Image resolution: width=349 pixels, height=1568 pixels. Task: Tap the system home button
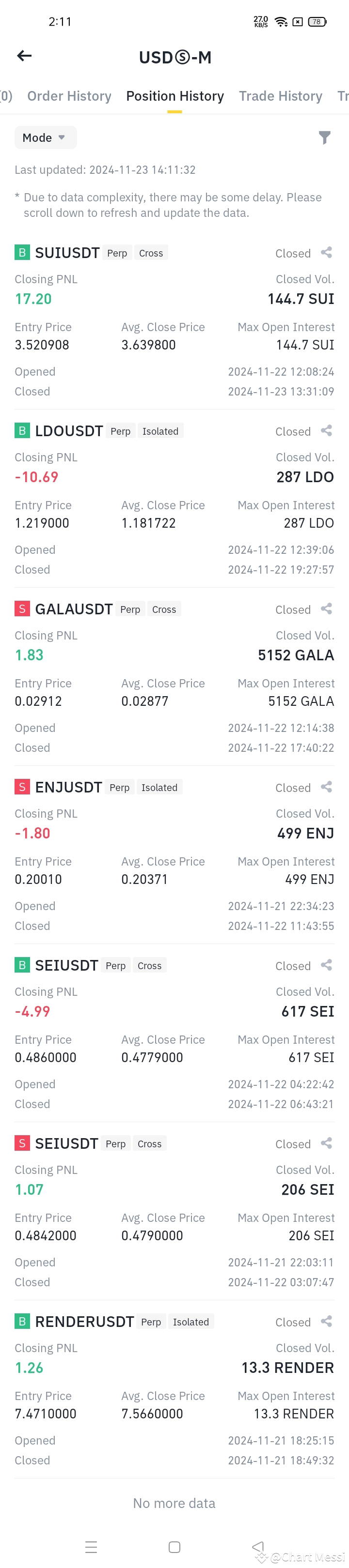tap(174, 1547)
